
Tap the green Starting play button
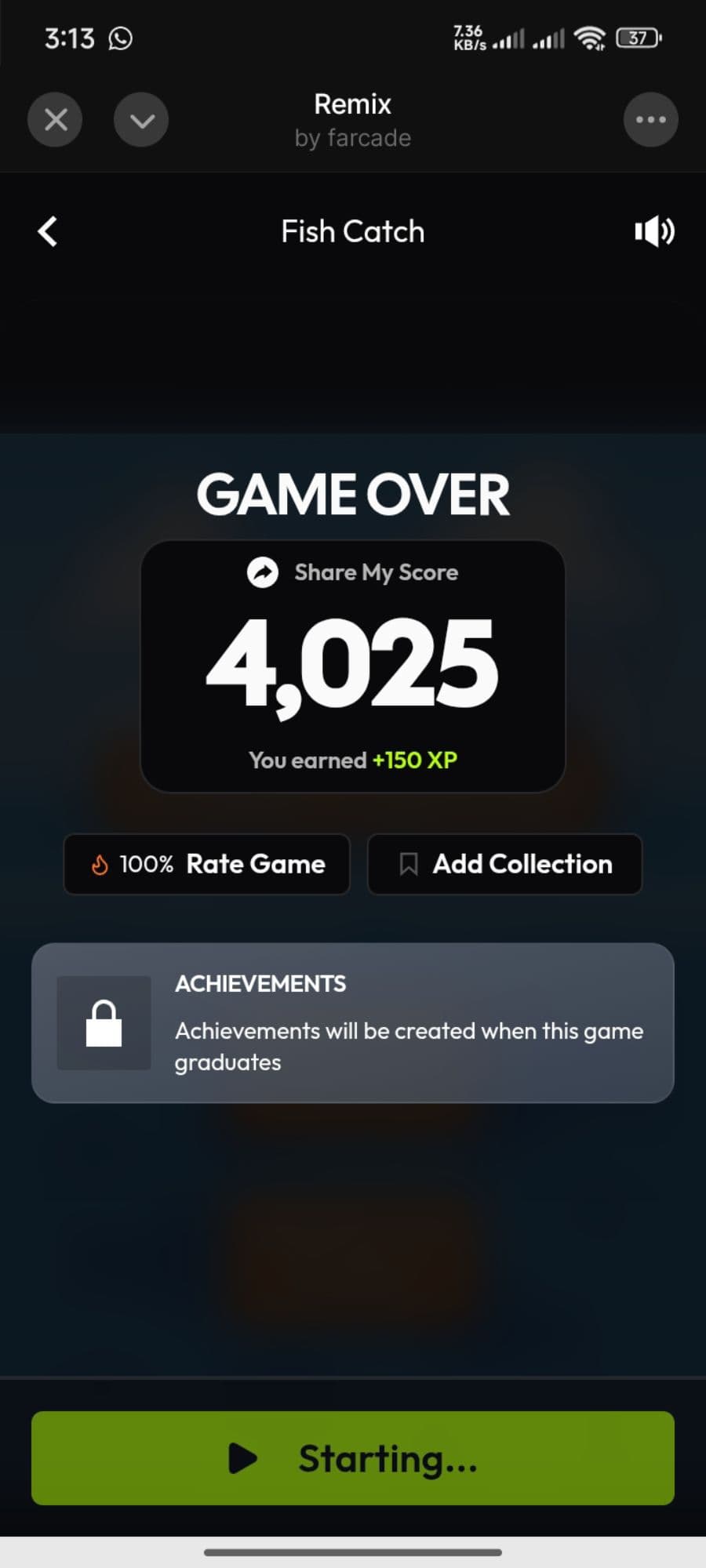(x=353, y=1458)
